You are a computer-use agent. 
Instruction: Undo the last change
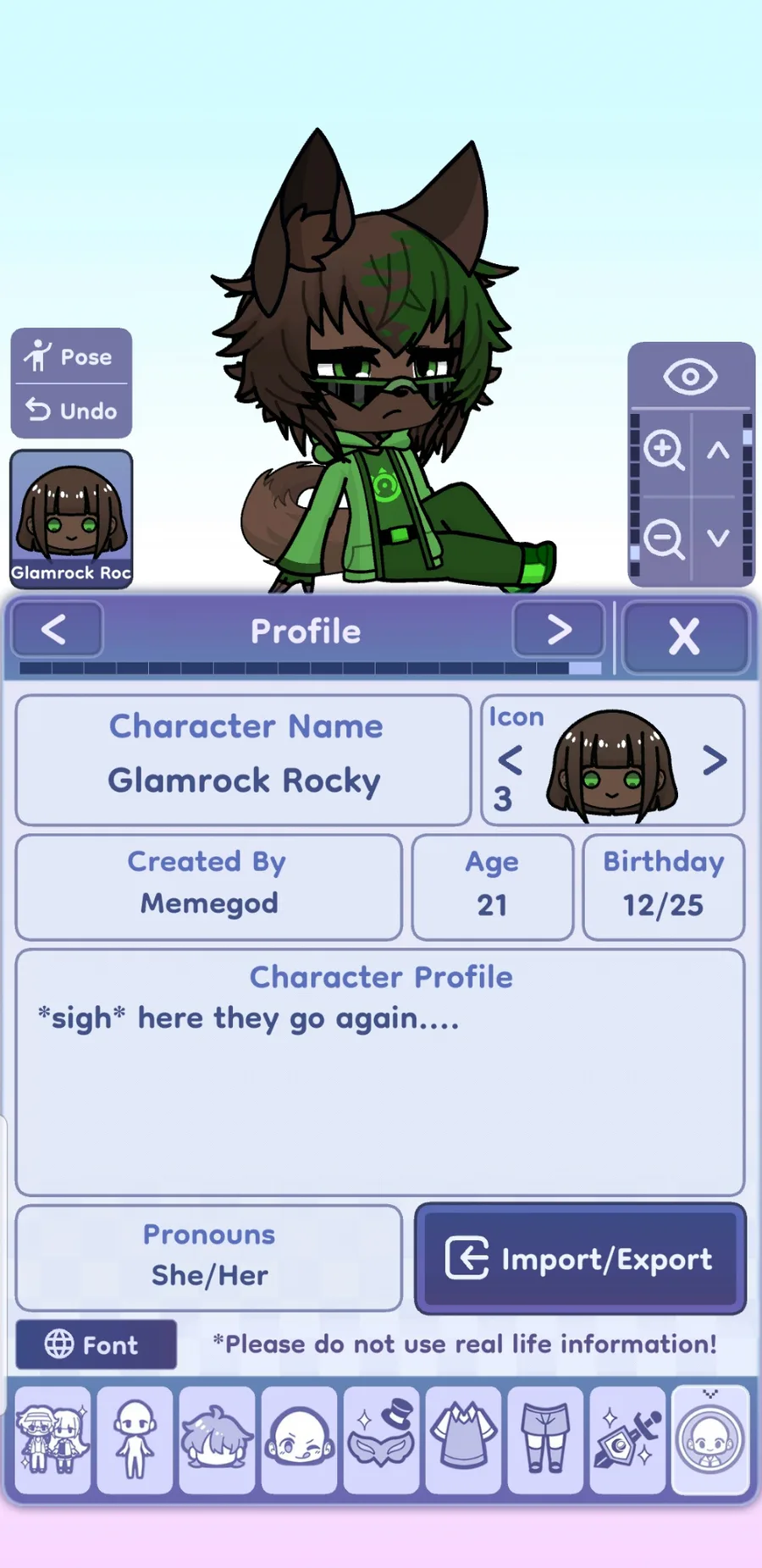point(71,411)
